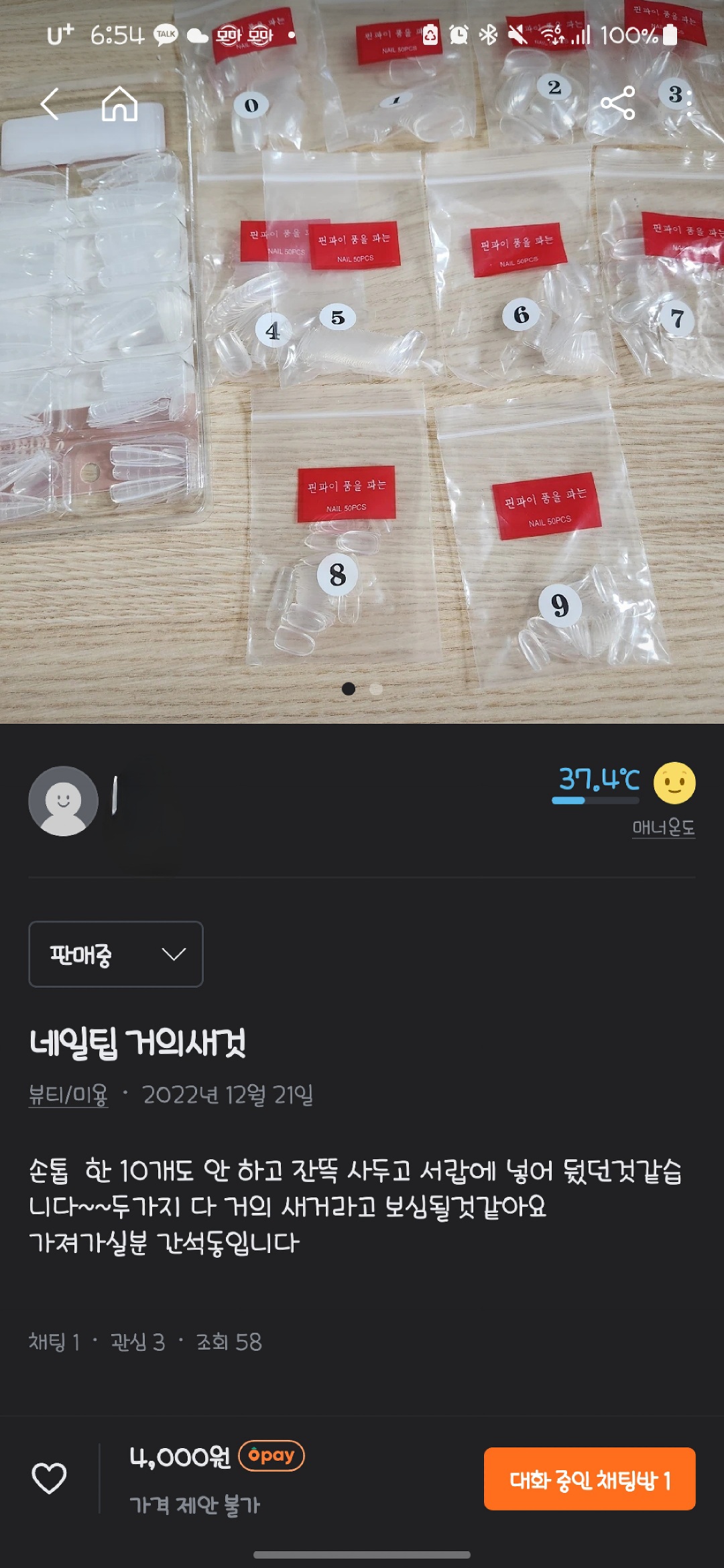Screen dimensions: 724x1568
Task: Go back using the top-left arrow
Action: [x=50, y=105]
